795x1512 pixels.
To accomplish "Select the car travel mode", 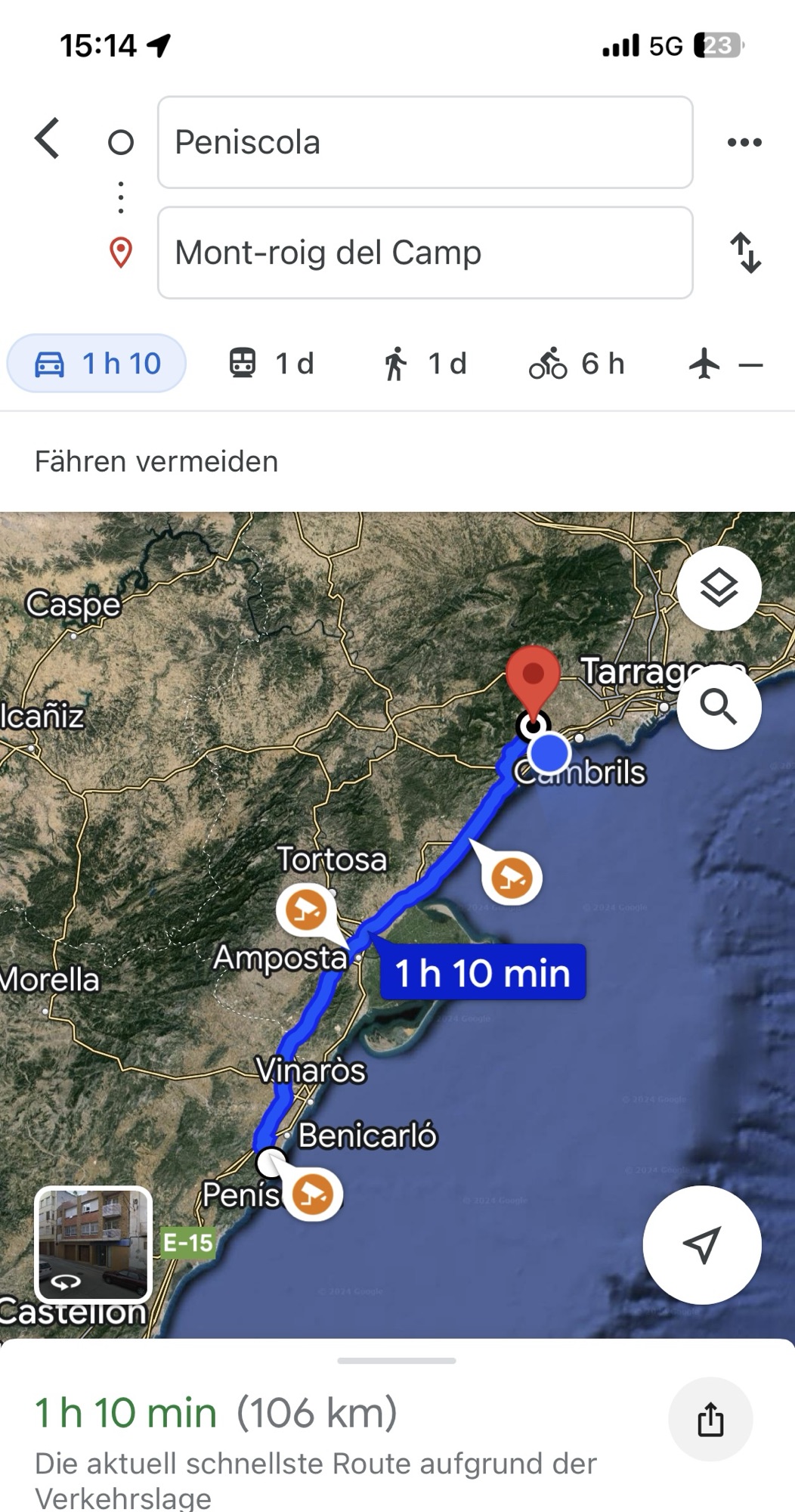I will [97, 364].
